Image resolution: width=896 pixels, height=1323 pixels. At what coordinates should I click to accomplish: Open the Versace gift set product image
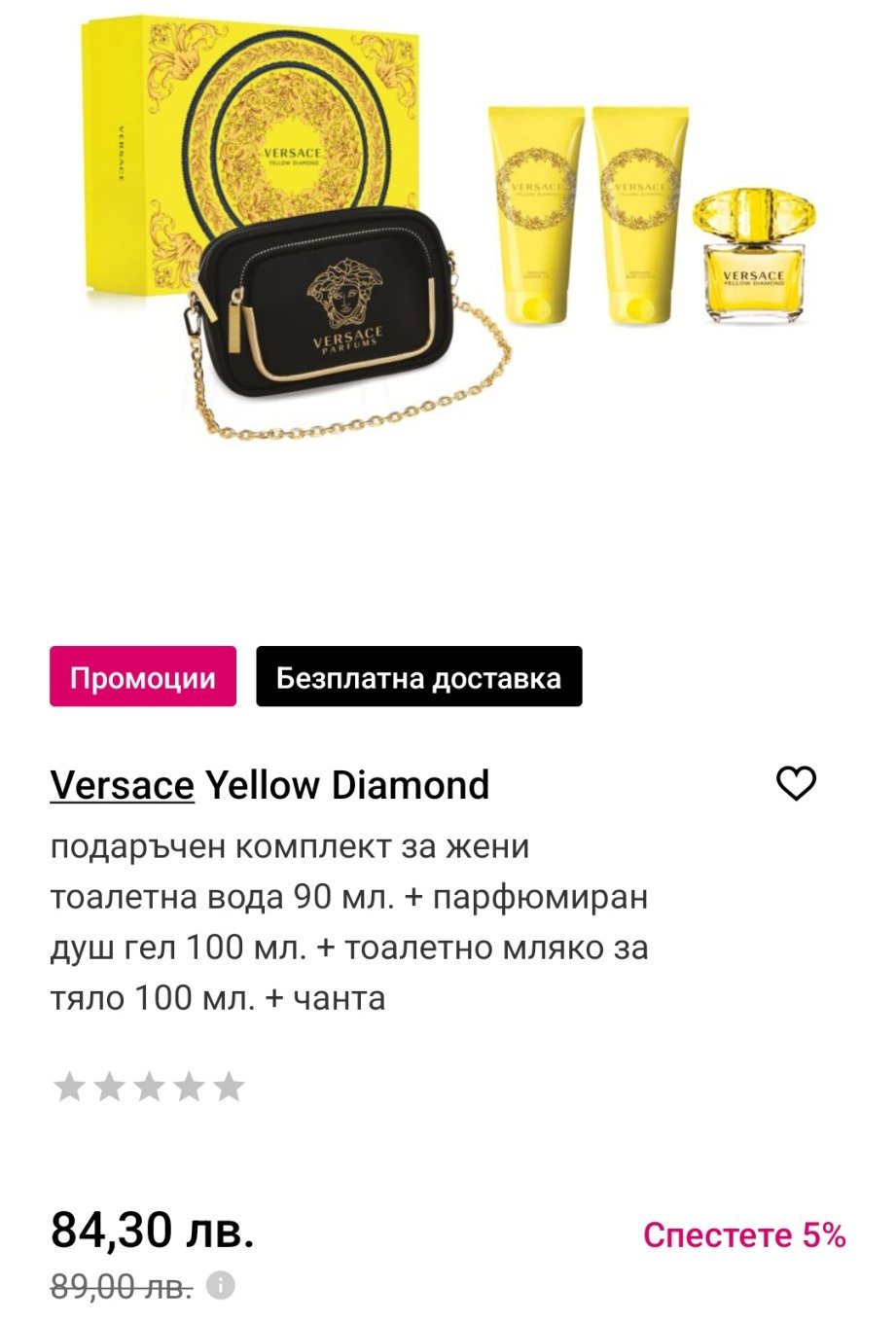point(448,233)
